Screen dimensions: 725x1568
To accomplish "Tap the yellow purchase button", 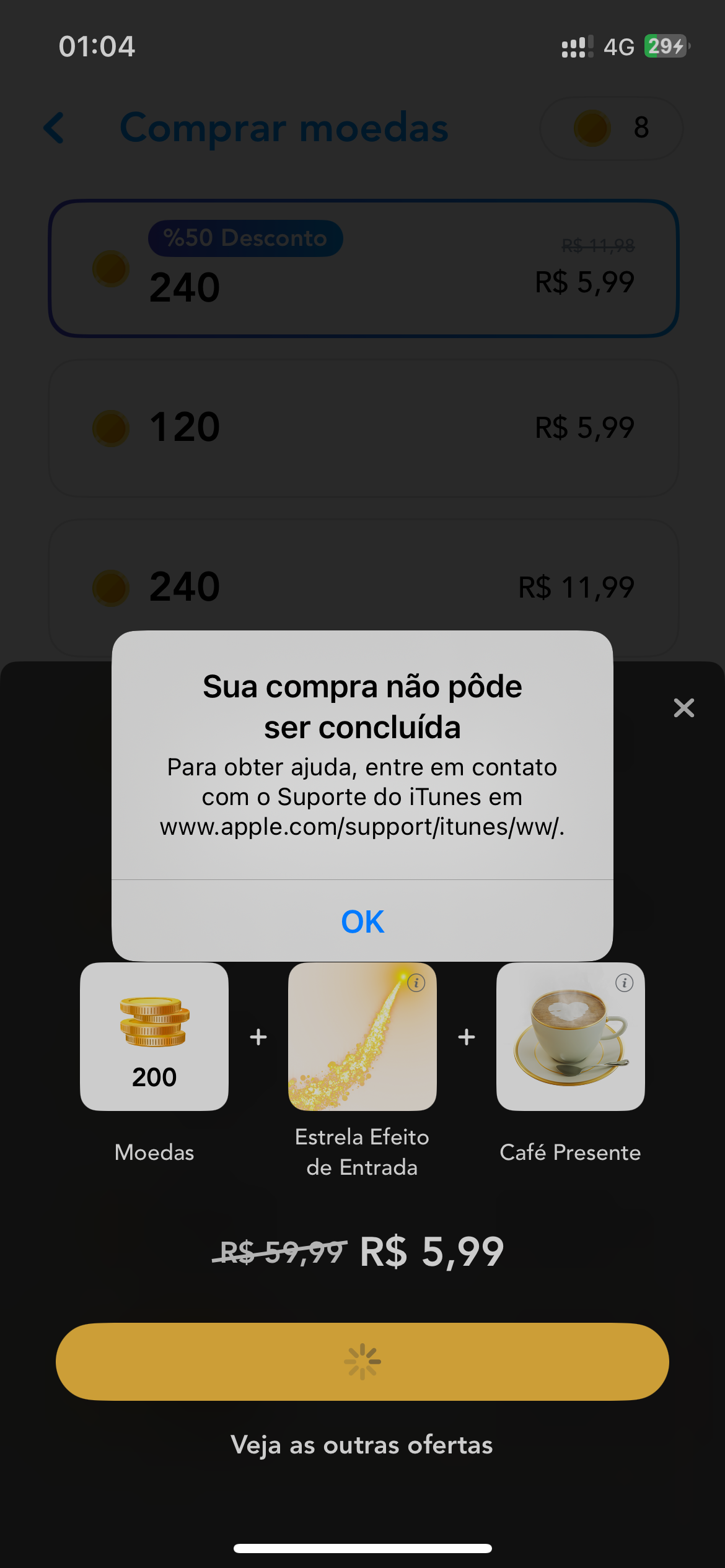I will [x=362, y=1361].
